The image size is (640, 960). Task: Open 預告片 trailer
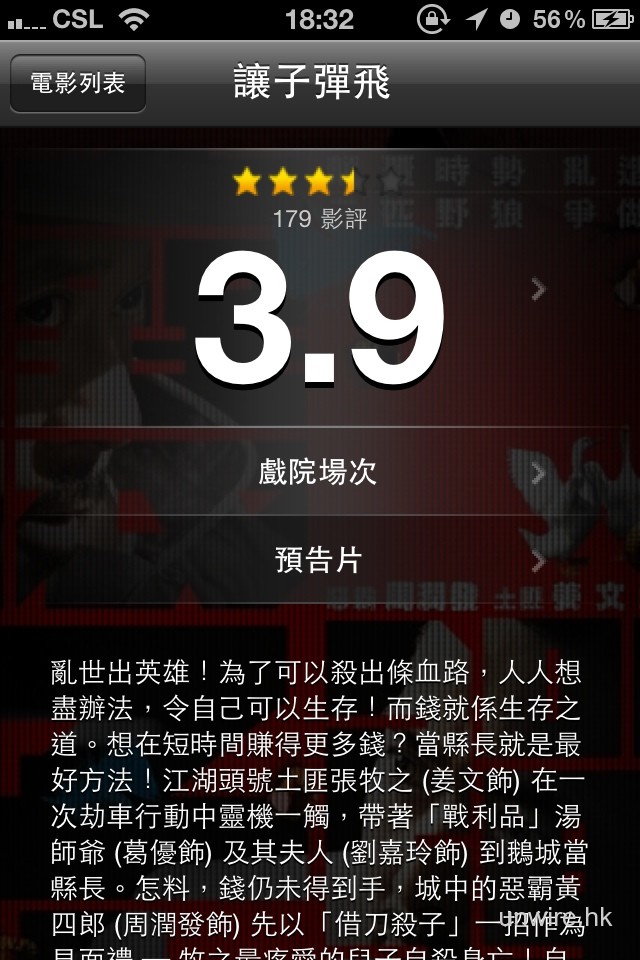pyautogui.click(x=320, y=560)
